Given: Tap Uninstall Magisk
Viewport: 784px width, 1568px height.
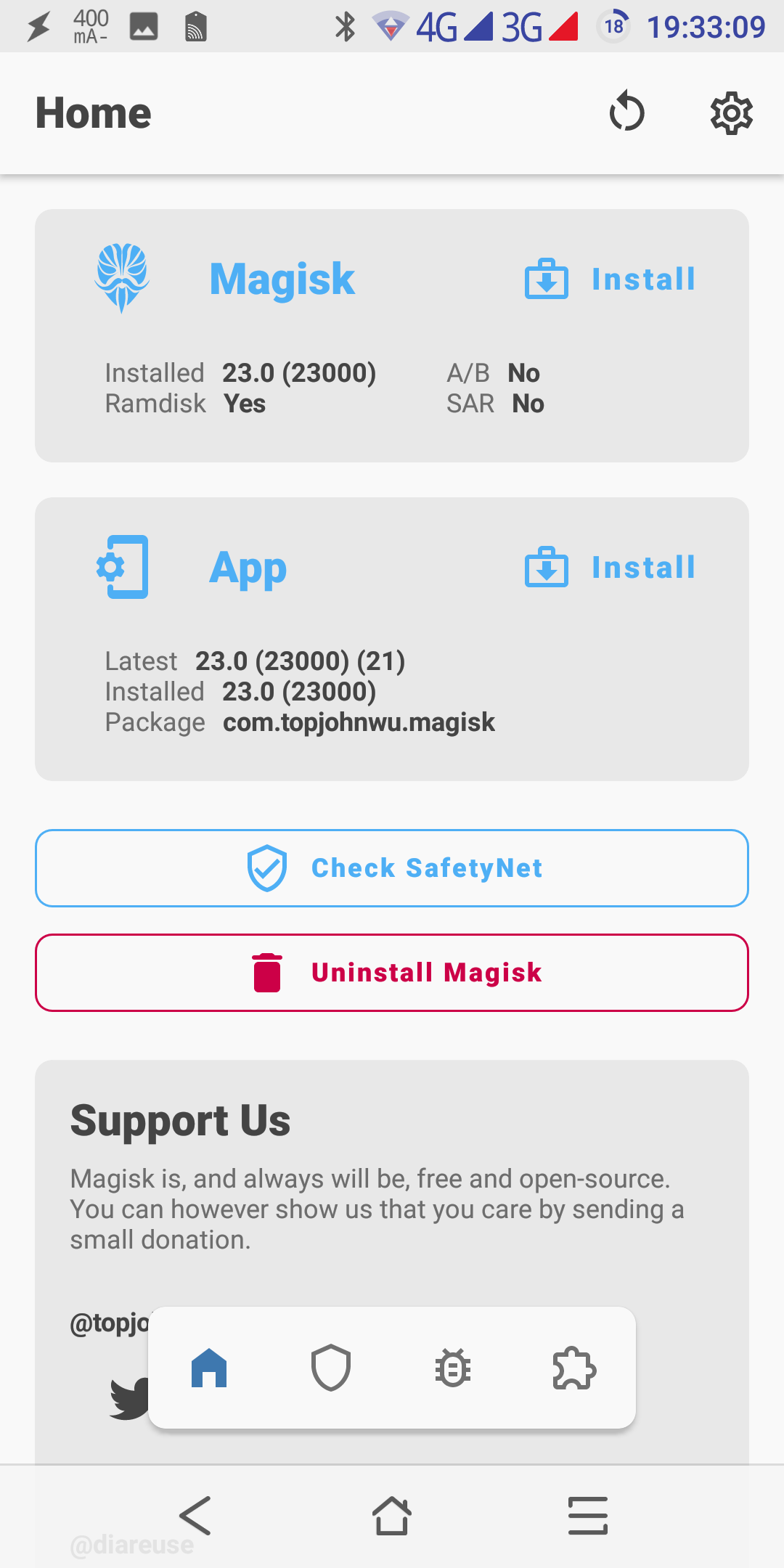Looking at the screenshot, I should [x=392, y=973].
